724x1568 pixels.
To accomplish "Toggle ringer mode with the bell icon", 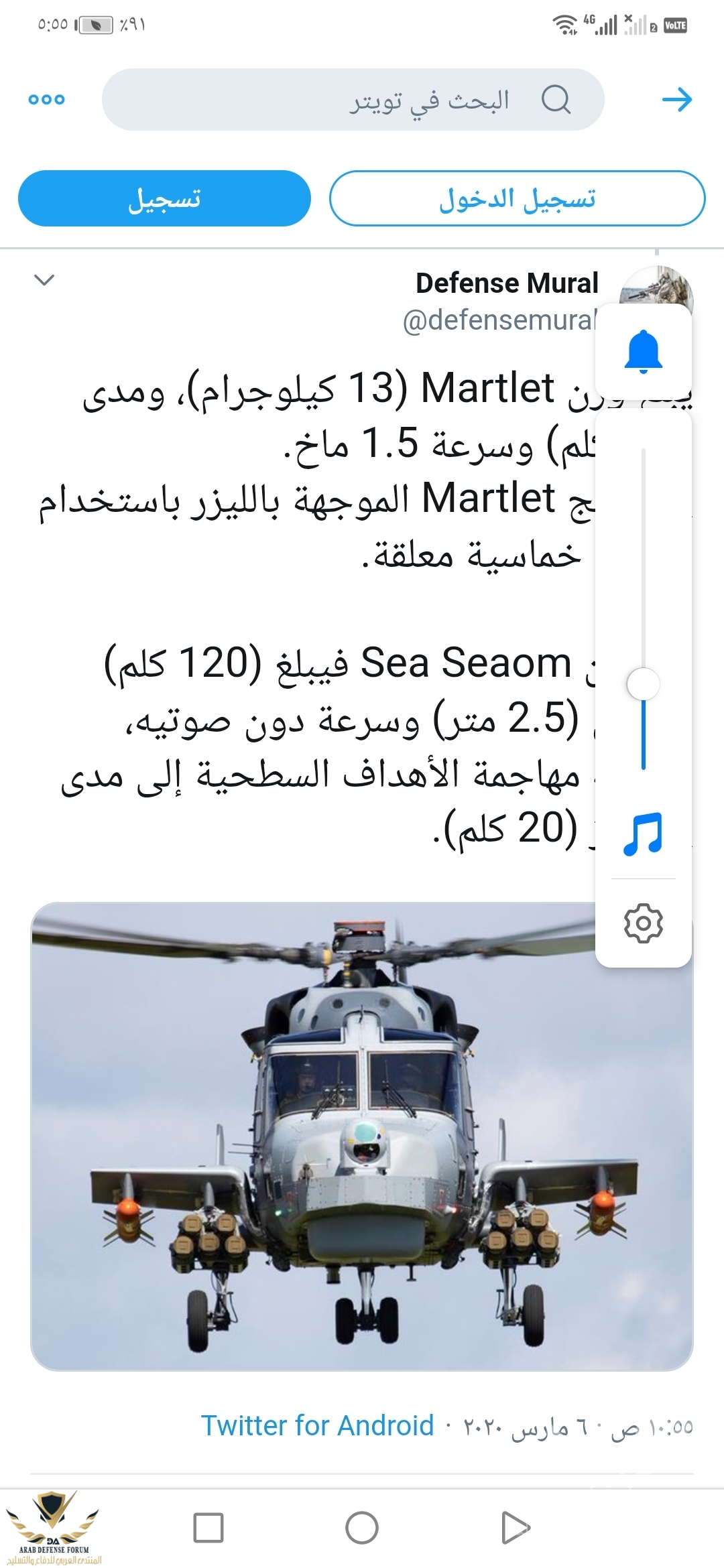I will [x=643, y=351].
